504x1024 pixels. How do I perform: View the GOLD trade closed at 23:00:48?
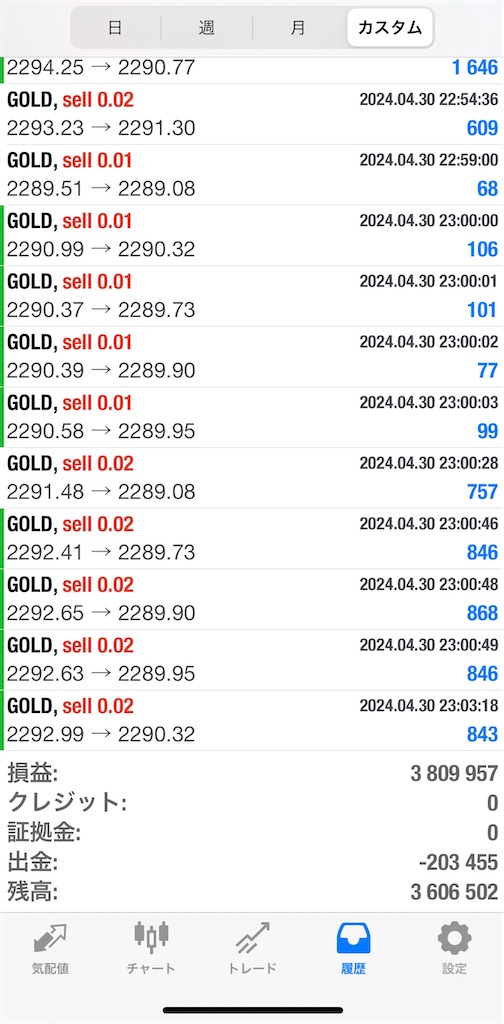(252, 600)
